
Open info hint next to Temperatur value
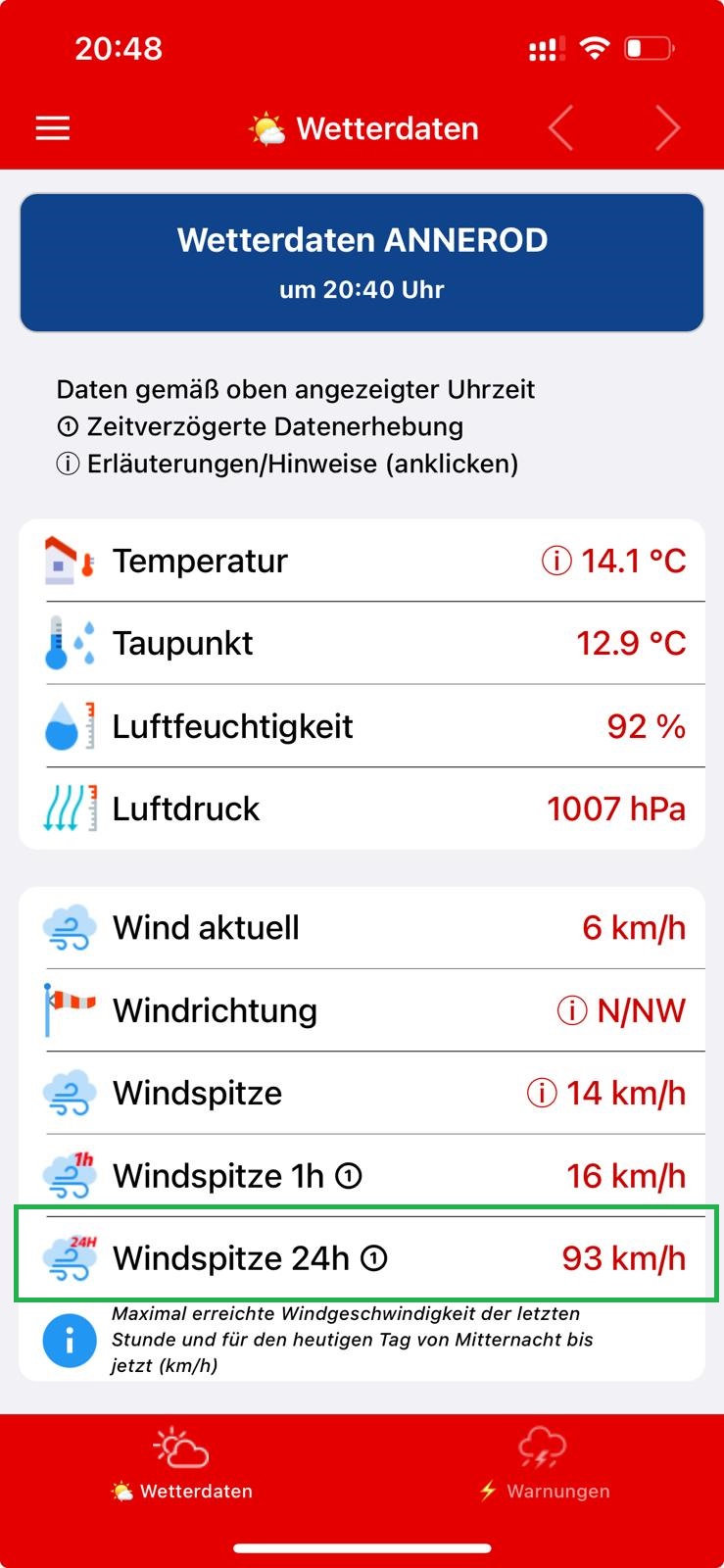(556, 561)
